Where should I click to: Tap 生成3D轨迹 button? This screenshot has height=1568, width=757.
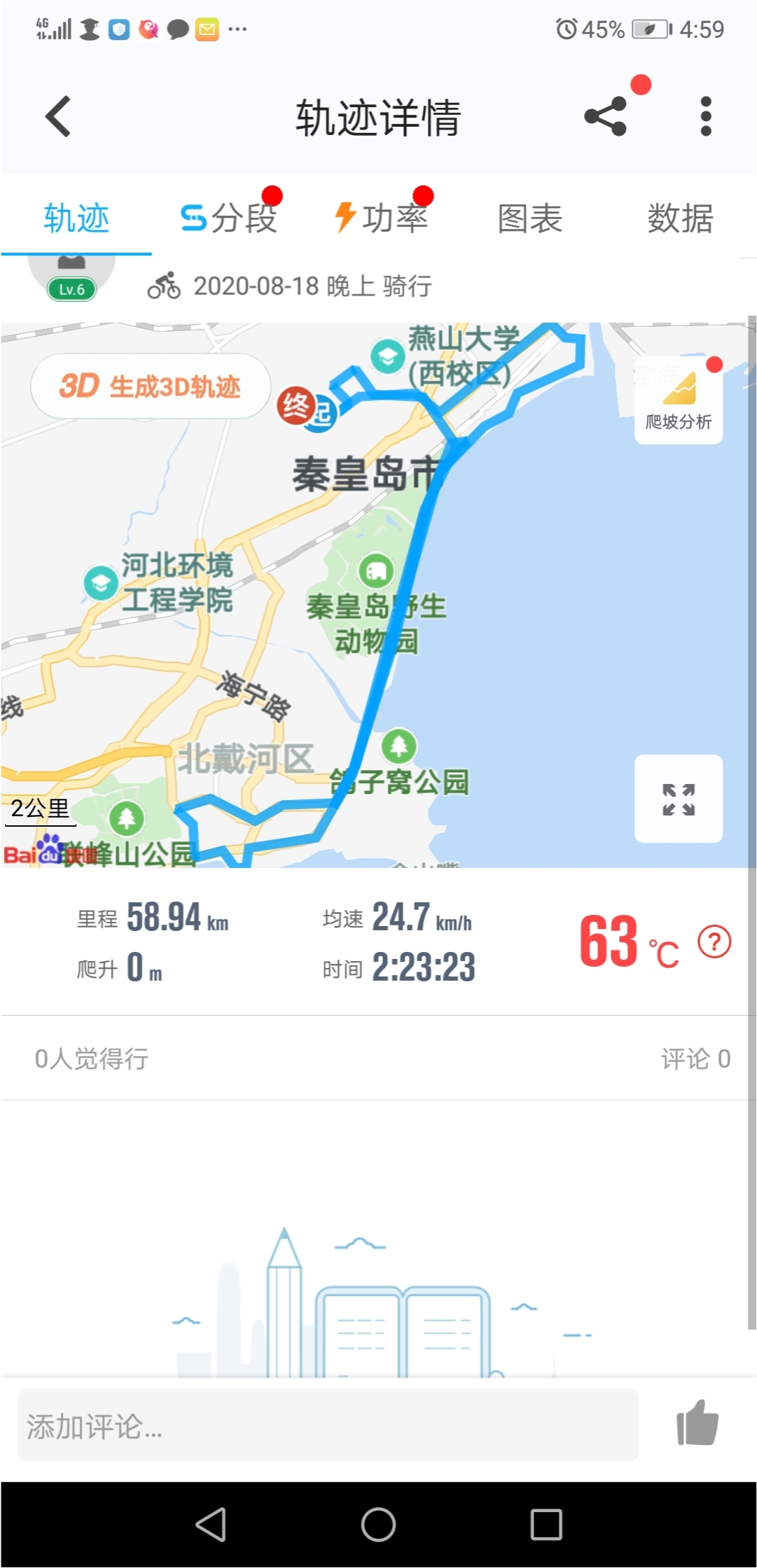pos(150,386)
